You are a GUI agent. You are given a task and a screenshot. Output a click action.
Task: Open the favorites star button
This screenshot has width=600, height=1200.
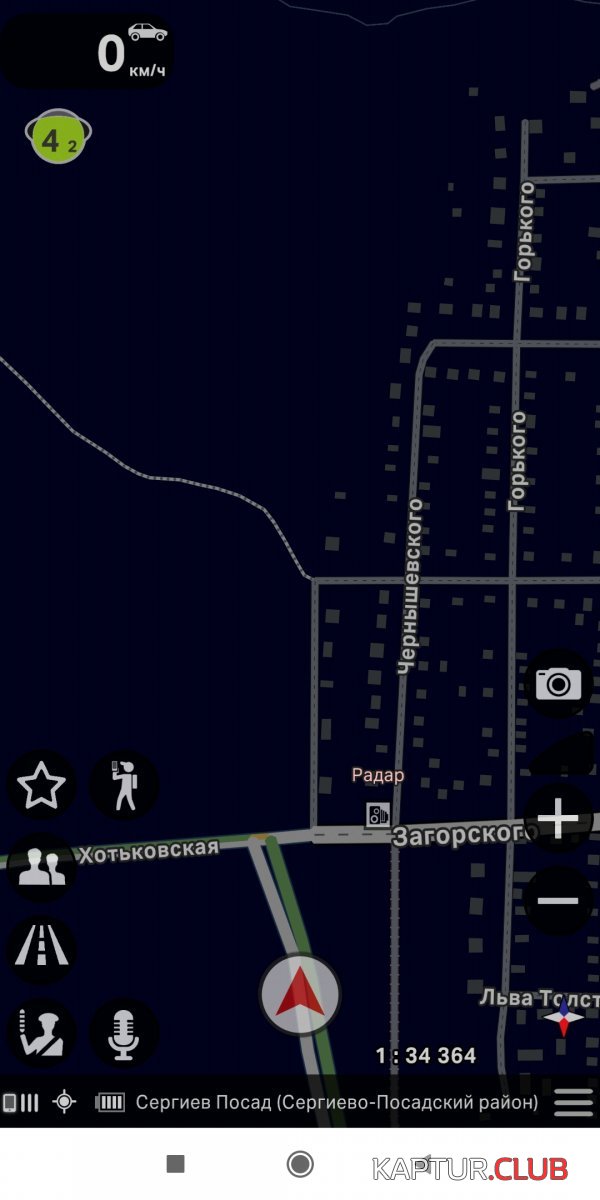pos(41,786)
